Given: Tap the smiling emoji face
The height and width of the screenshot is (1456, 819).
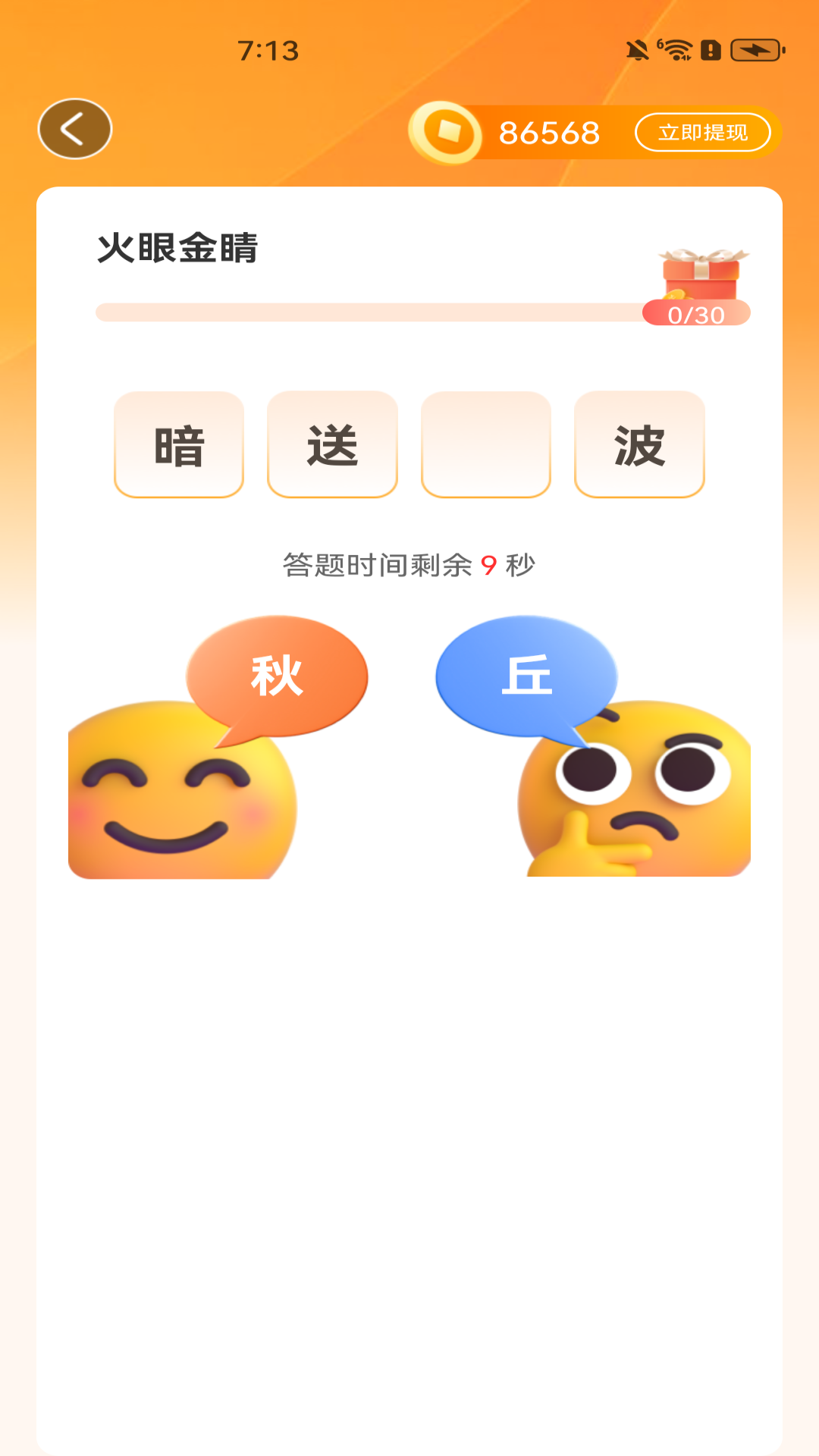Looking at the screenshot, I should (x=182, y=804).
